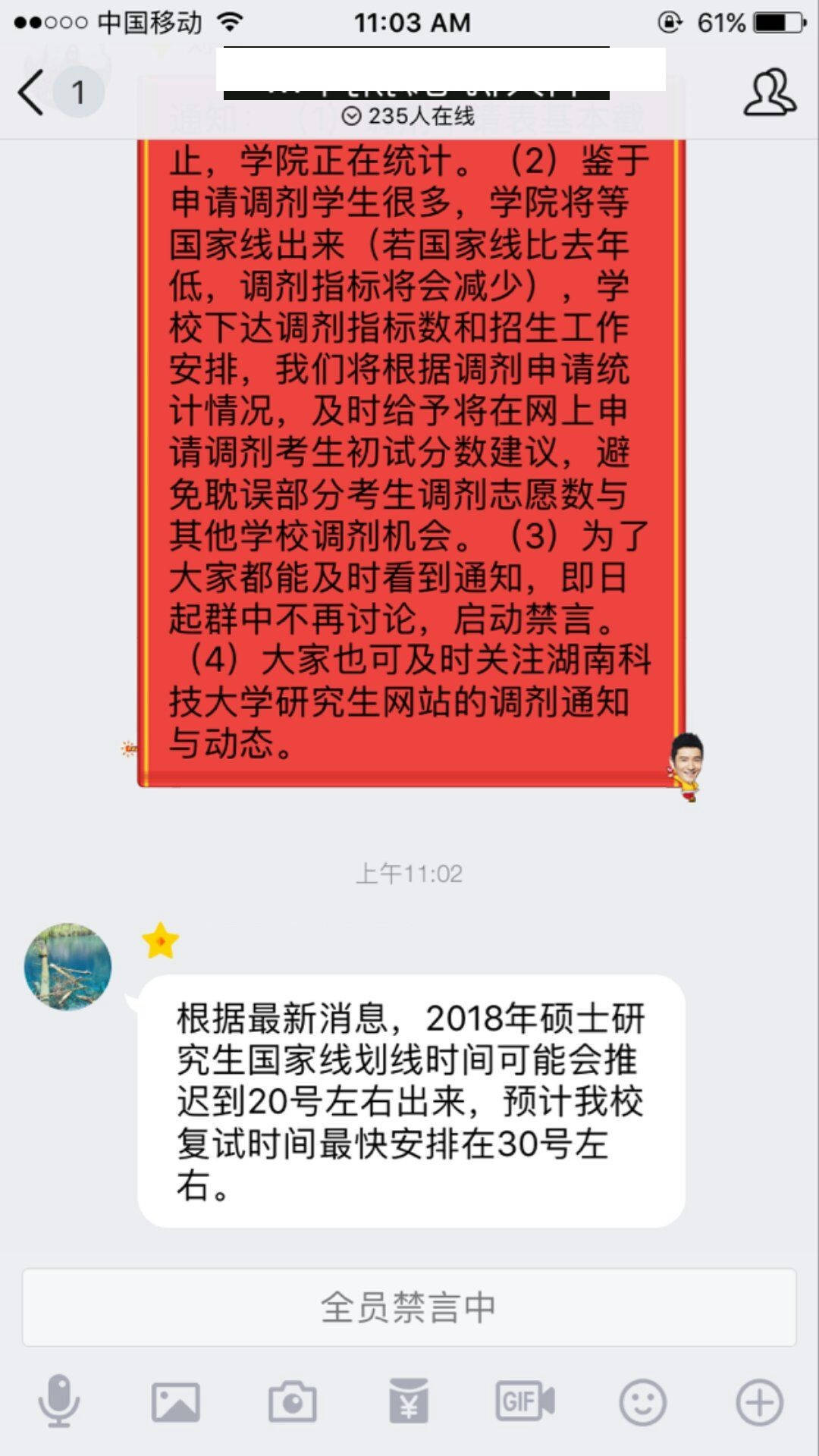Screen dimensions: 819x1456
Task: Open the red announcement image
Action: 409,455
